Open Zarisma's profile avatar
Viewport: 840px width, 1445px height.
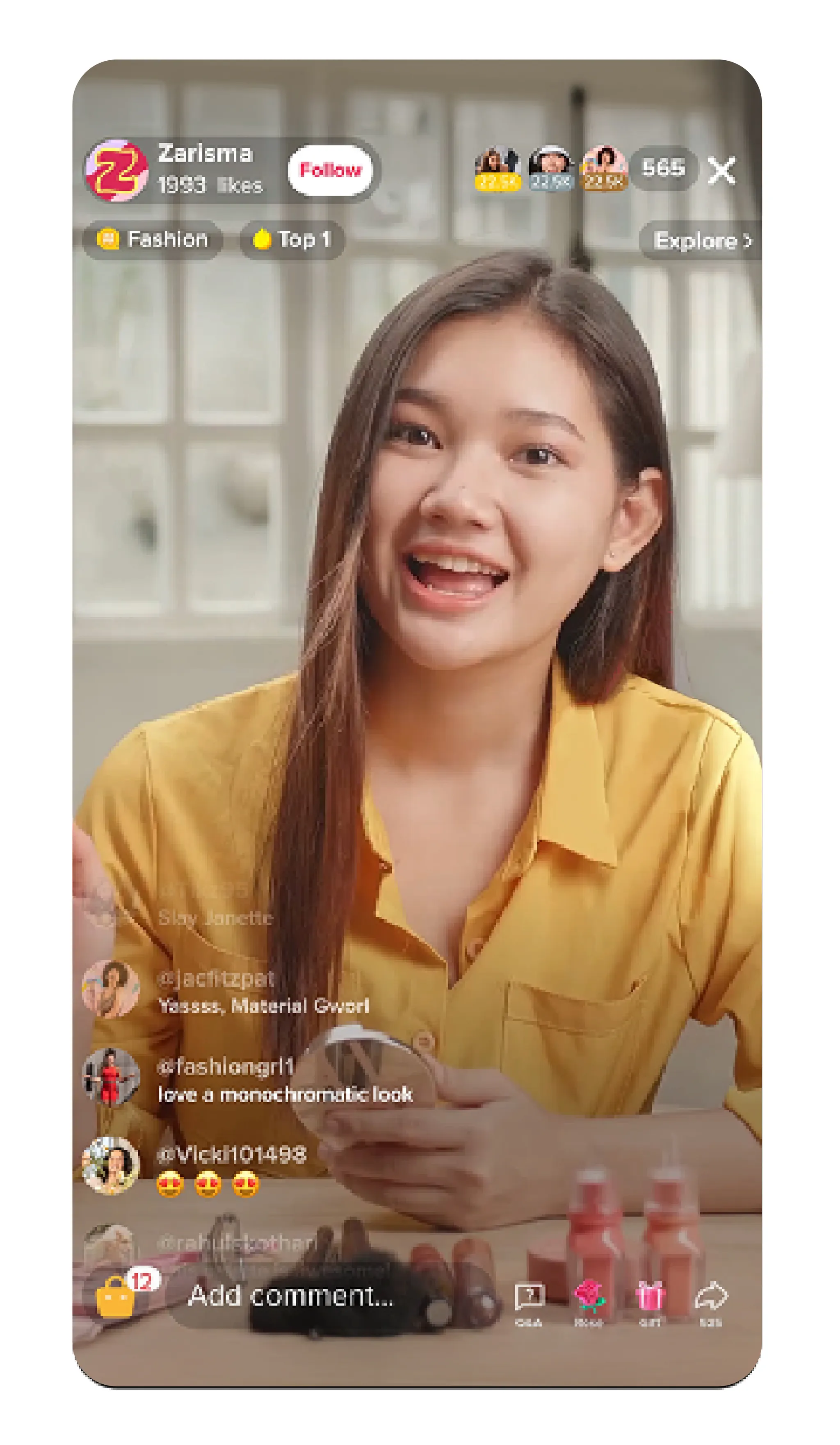tap(116, 170)
